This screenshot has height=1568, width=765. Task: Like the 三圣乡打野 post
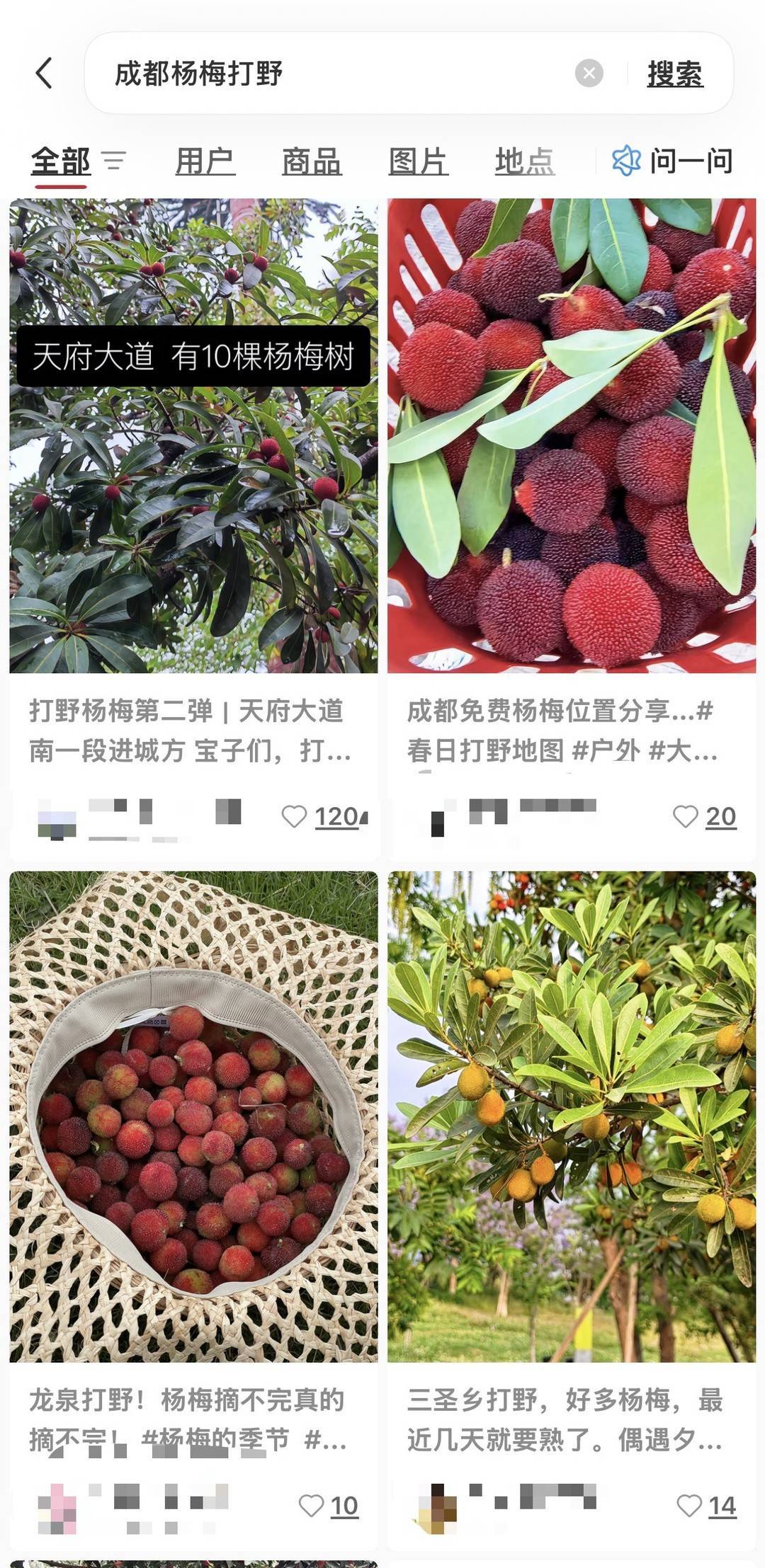tap(689, 1505)
